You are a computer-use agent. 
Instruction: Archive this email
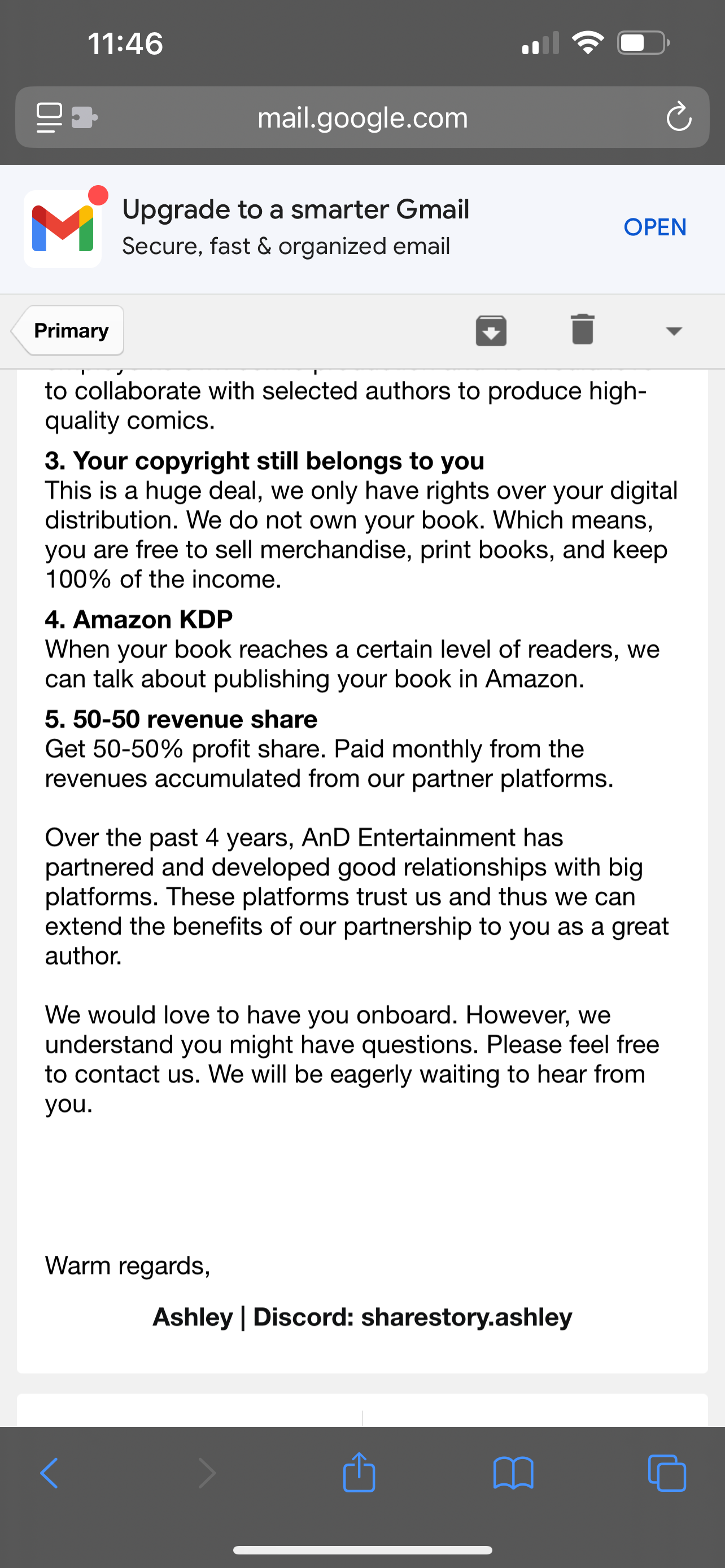click(x=491, y=331)
